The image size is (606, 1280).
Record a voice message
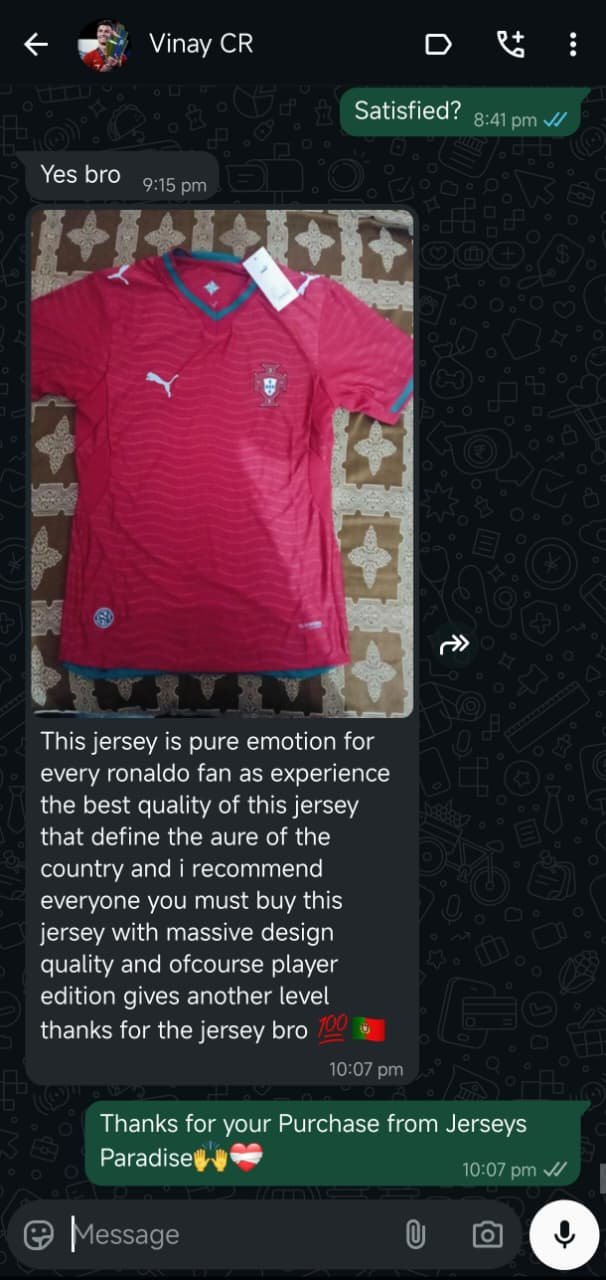pos(565,1233)
